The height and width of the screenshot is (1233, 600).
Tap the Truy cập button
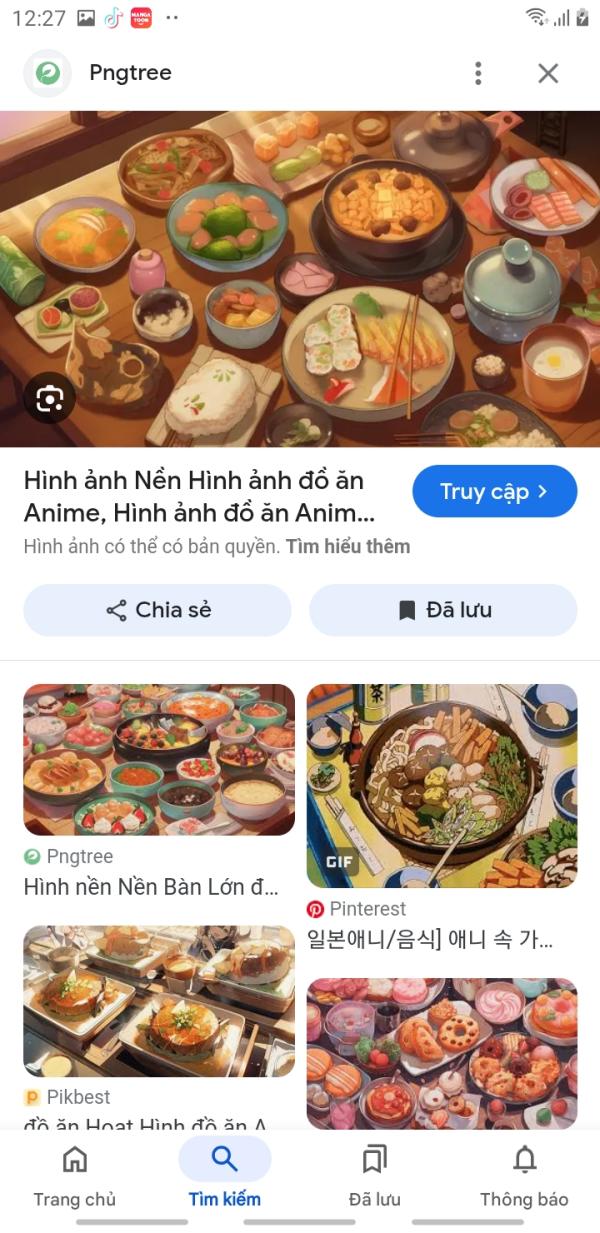click(494, 491)
